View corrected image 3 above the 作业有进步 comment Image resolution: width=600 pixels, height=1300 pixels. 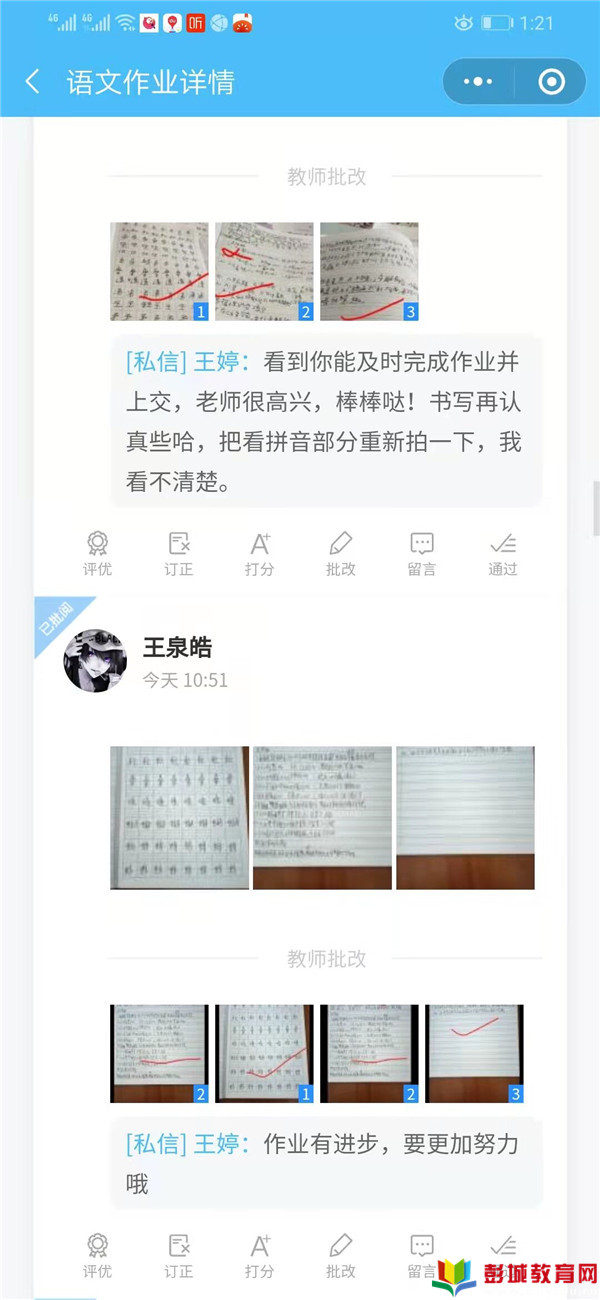point(474,1053)
